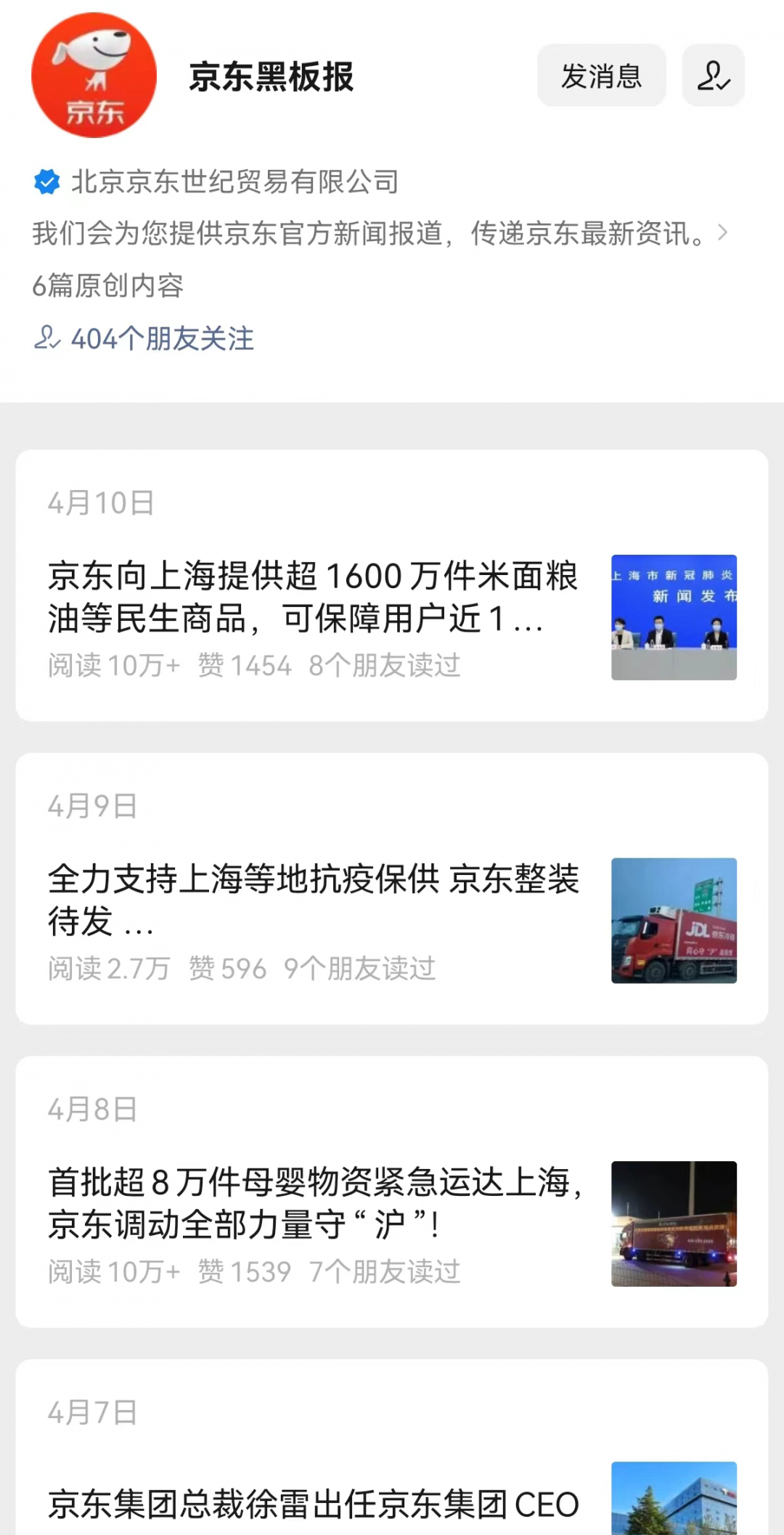Open April 9 article 全力支持上海等地抗疫保供
This screenshot has height=1535, width=784.
(314, 899)
